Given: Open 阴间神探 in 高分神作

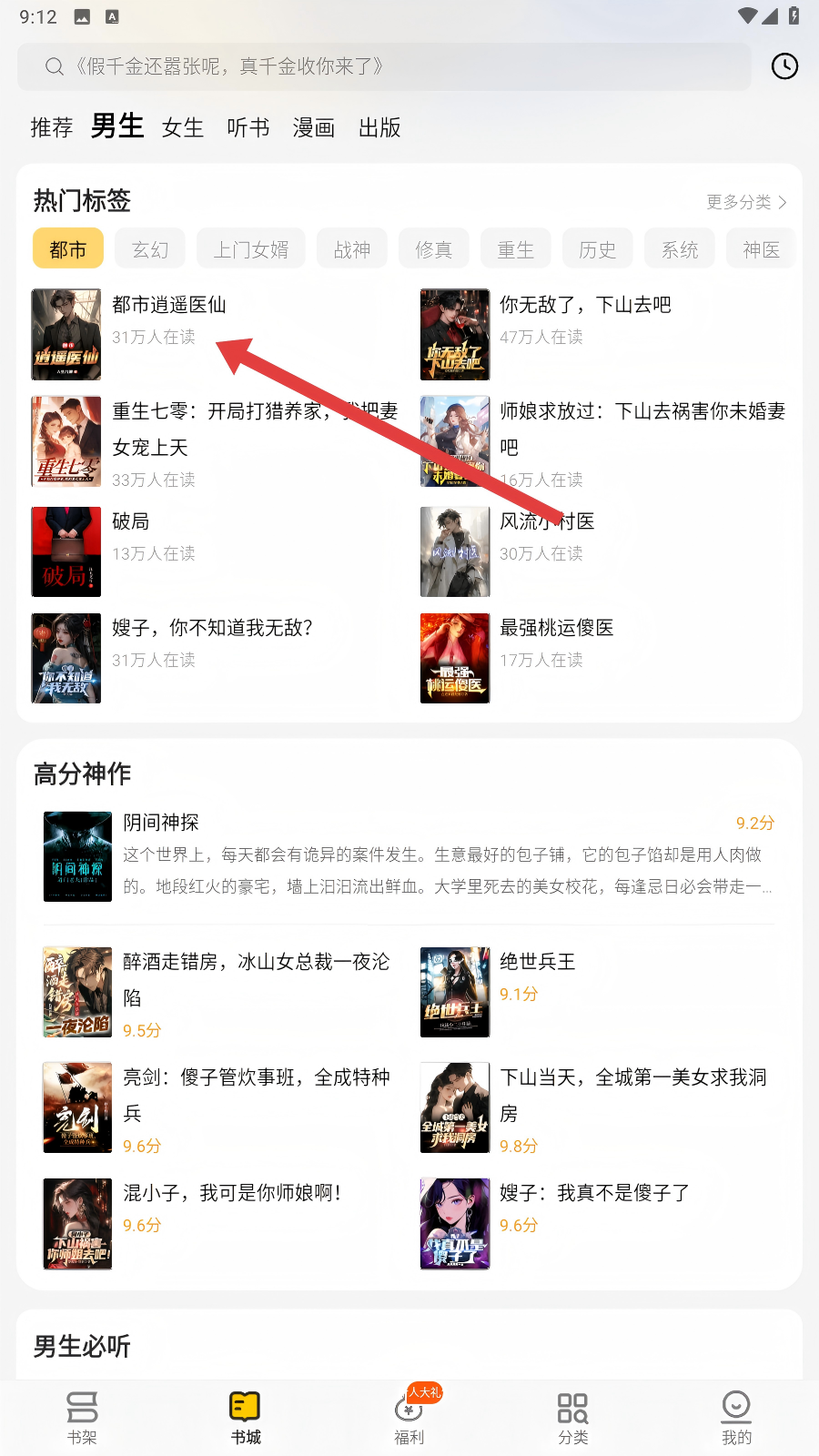Looking at the screenshot, I should 161,824.
